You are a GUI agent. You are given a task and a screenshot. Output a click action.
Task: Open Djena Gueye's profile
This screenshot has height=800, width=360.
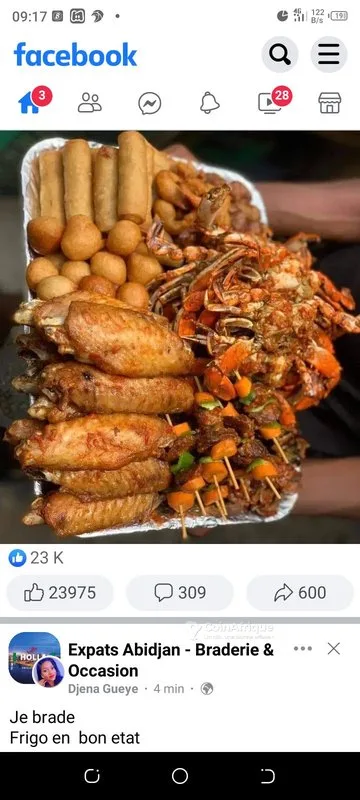pos(103,689)
